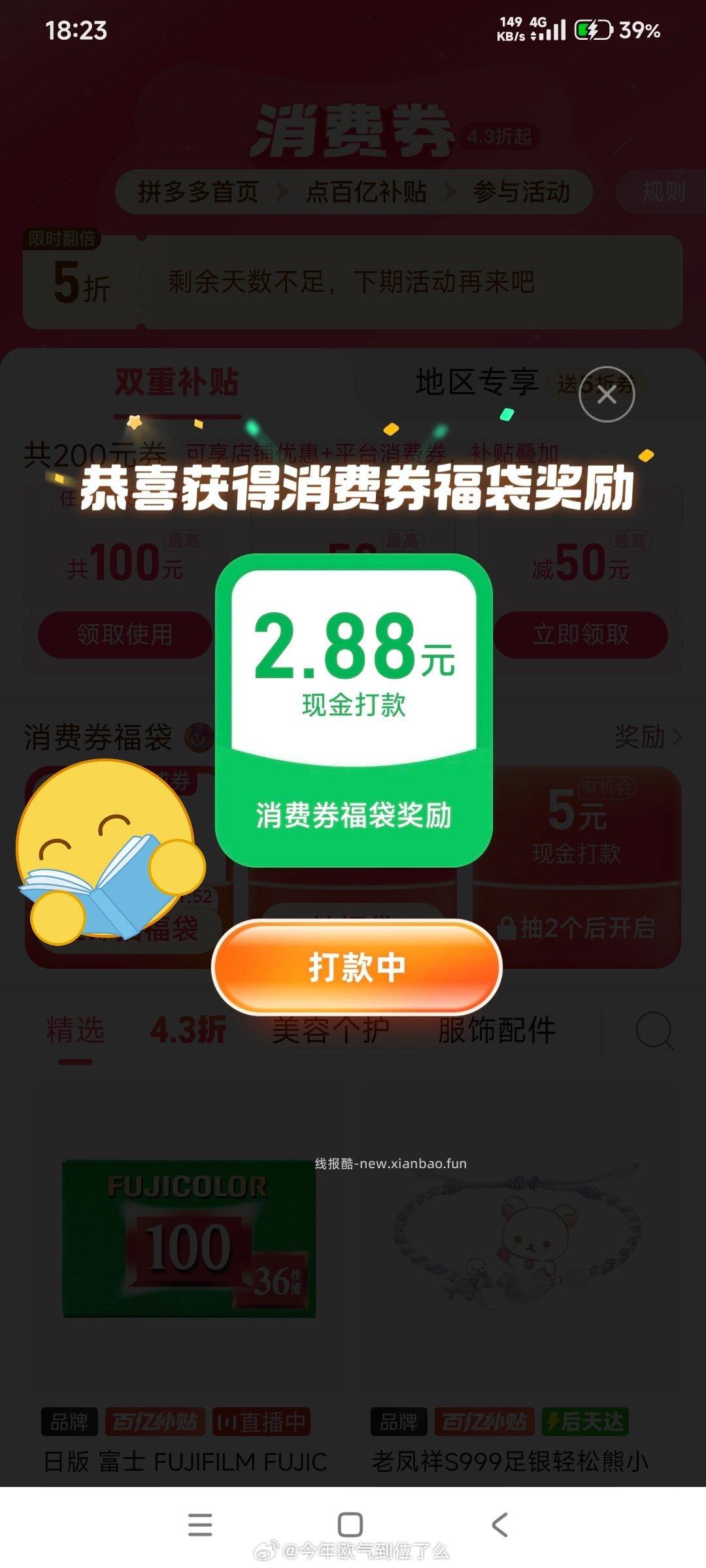The image size is (706, 1568).
Task: Open the 2.88元 现金打款 reward card
Action: [x=354, y=709]
